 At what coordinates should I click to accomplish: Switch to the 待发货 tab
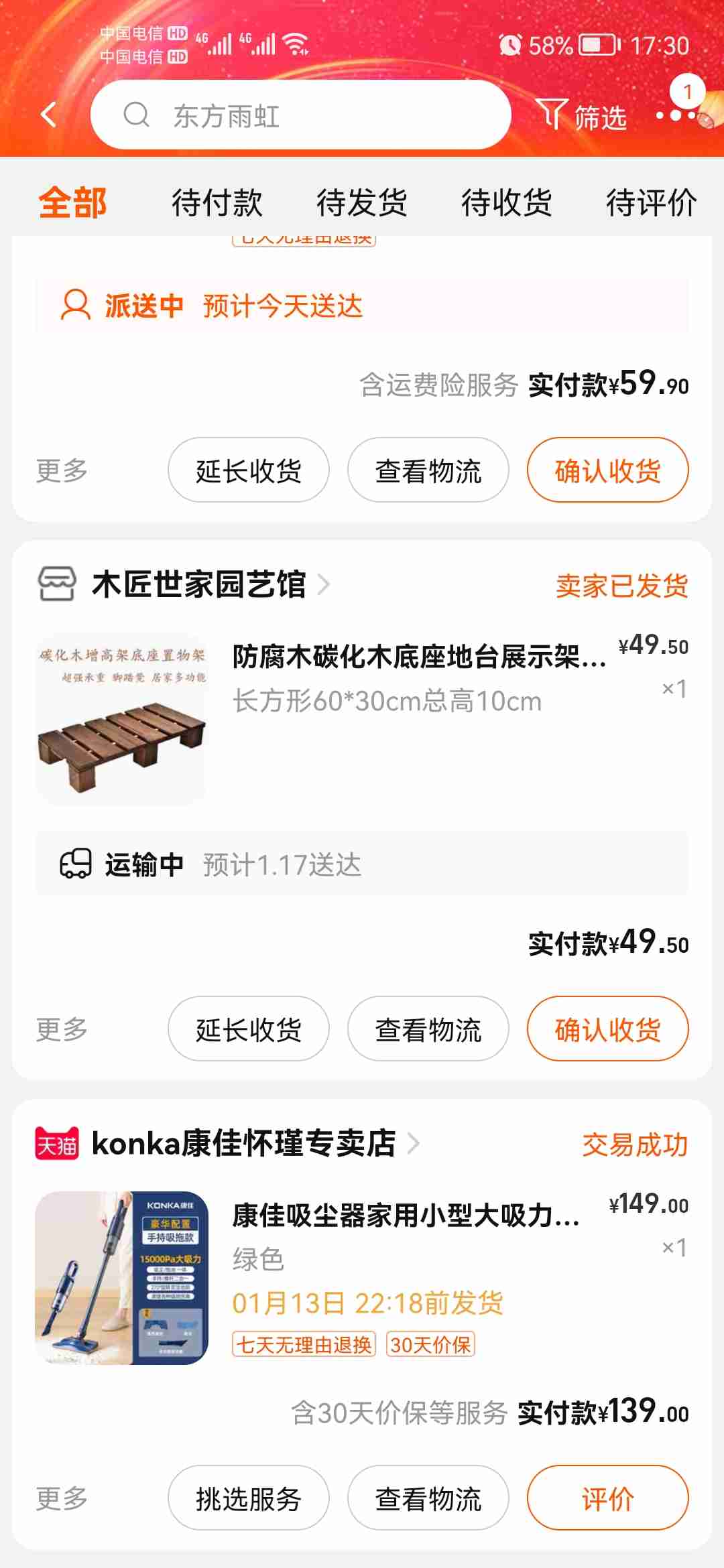[361, 202]
